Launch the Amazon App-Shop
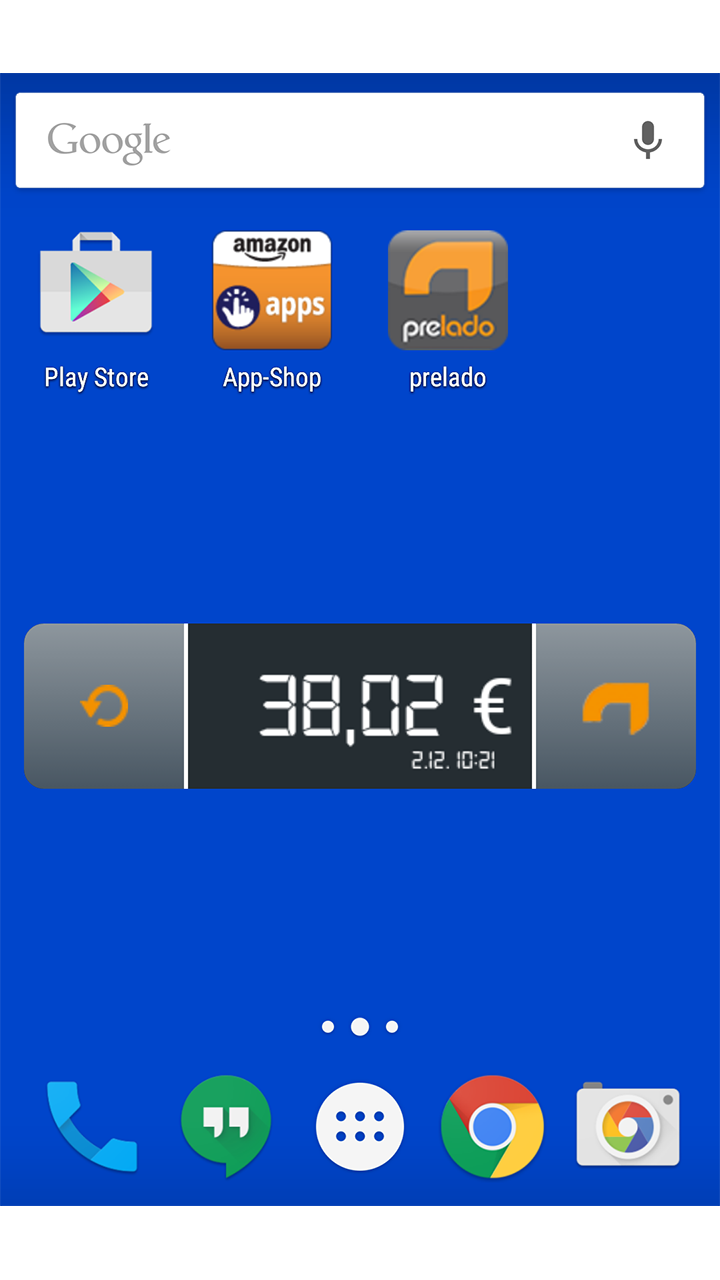Image resolution: width=720 pixels, height=1280 pixels. click(271, 289)
